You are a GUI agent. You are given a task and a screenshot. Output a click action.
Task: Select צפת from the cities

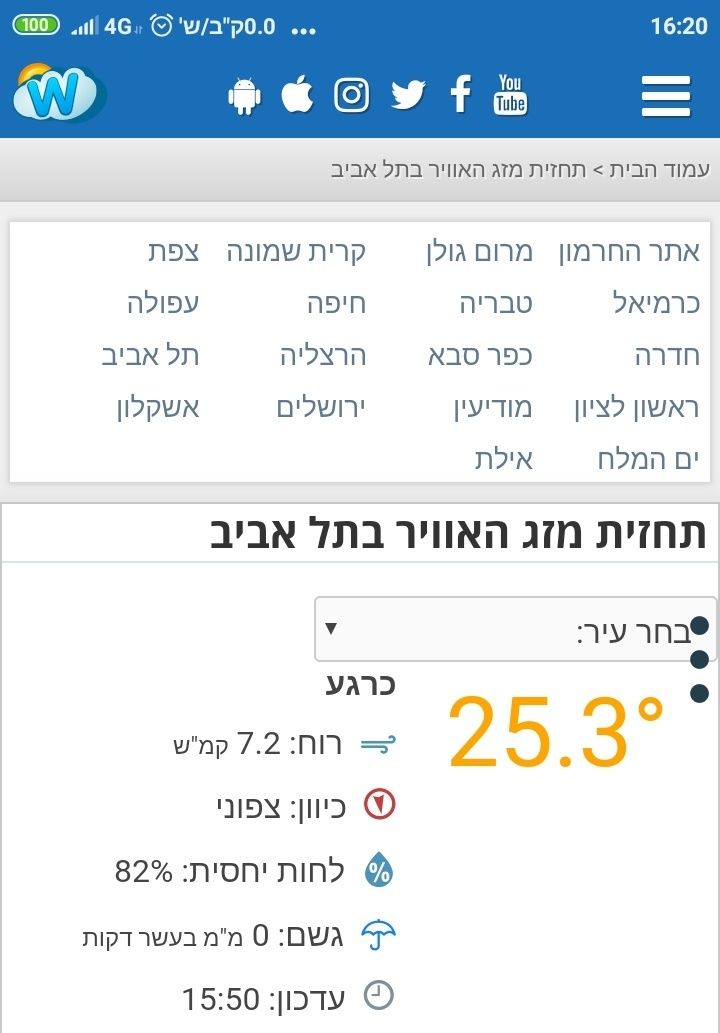point(173,251)
